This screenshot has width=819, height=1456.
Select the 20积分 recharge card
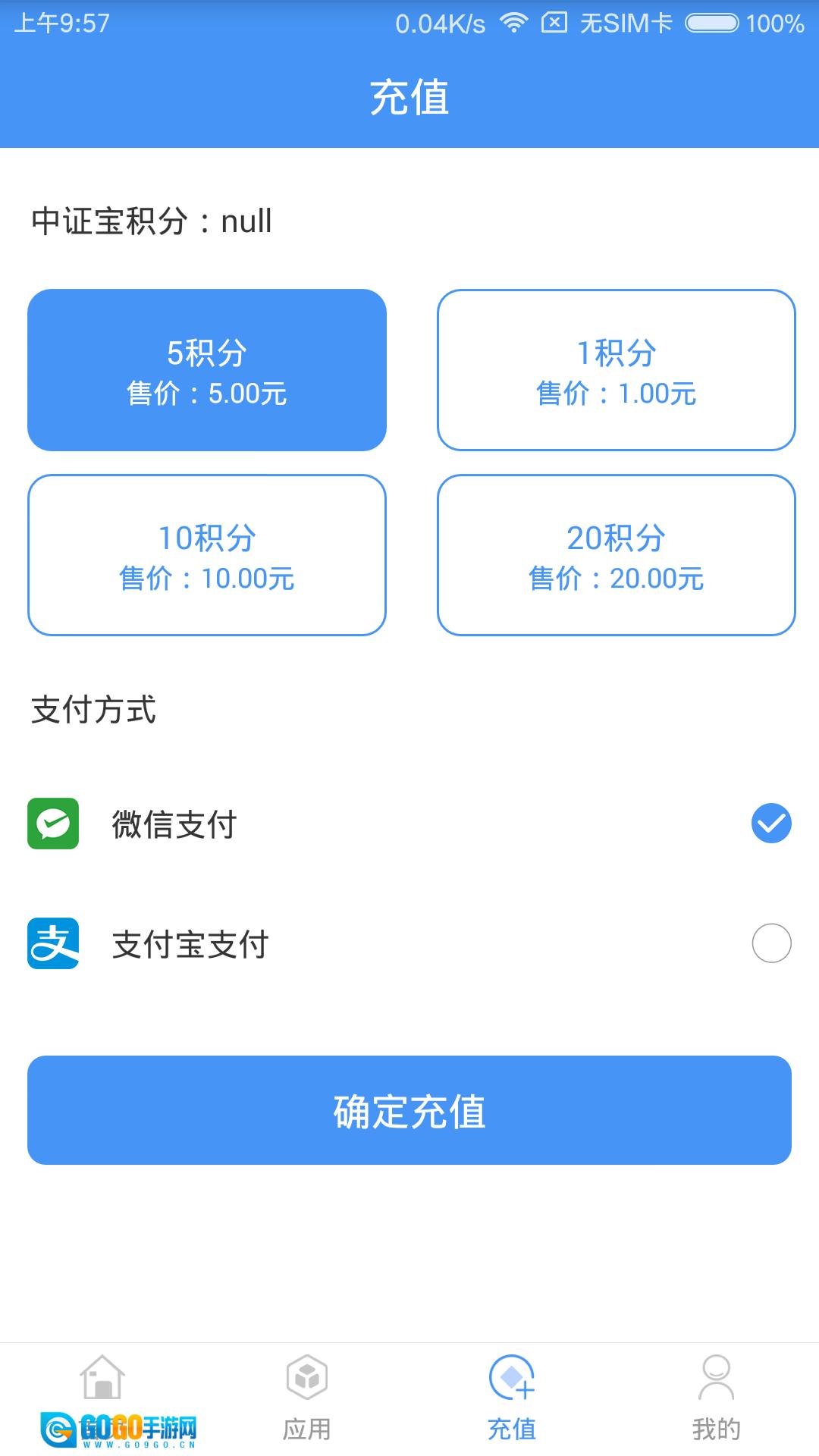pyautogui.click(x=617, y=556)
